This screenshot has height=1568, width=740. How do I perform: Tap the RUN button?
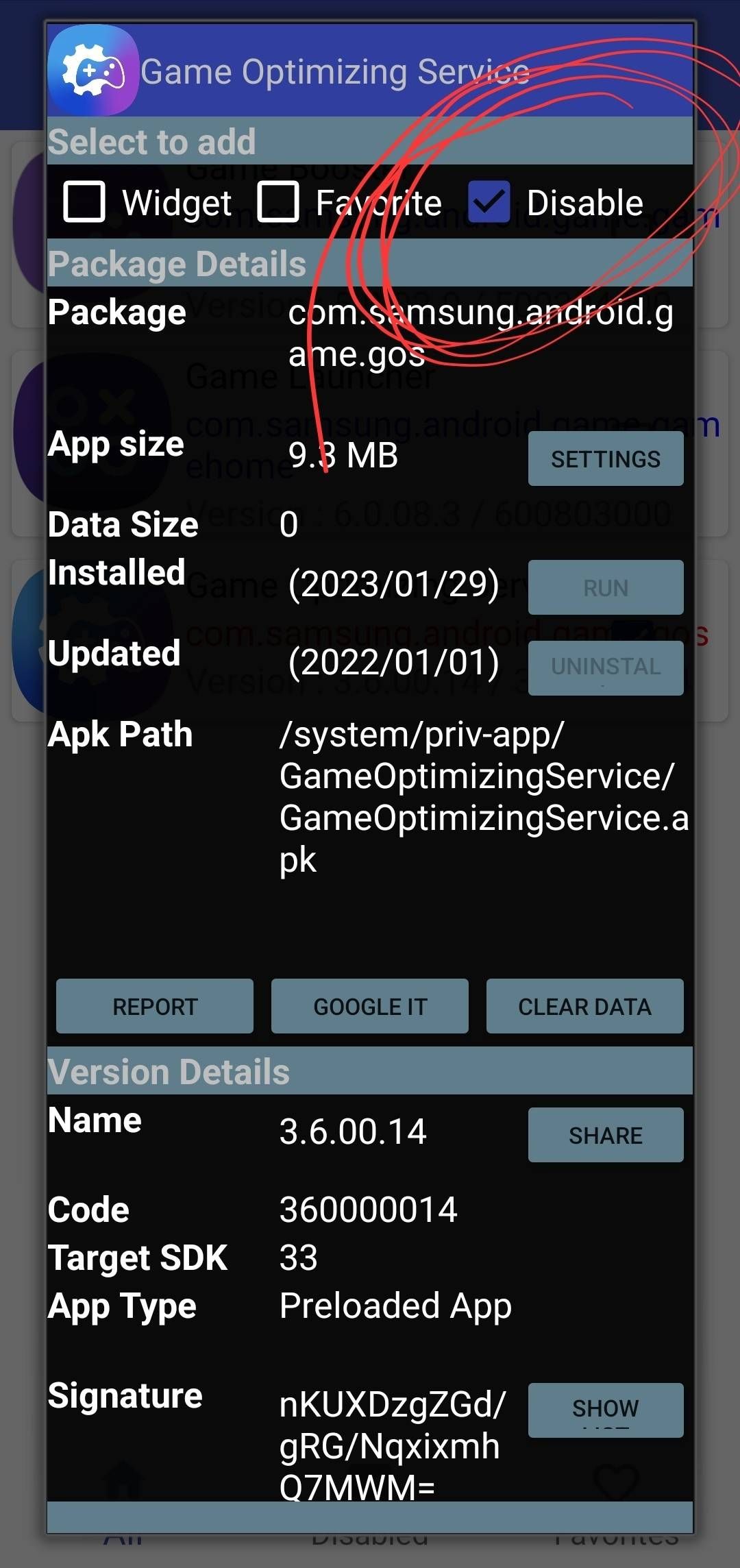(x=606, y=587)
